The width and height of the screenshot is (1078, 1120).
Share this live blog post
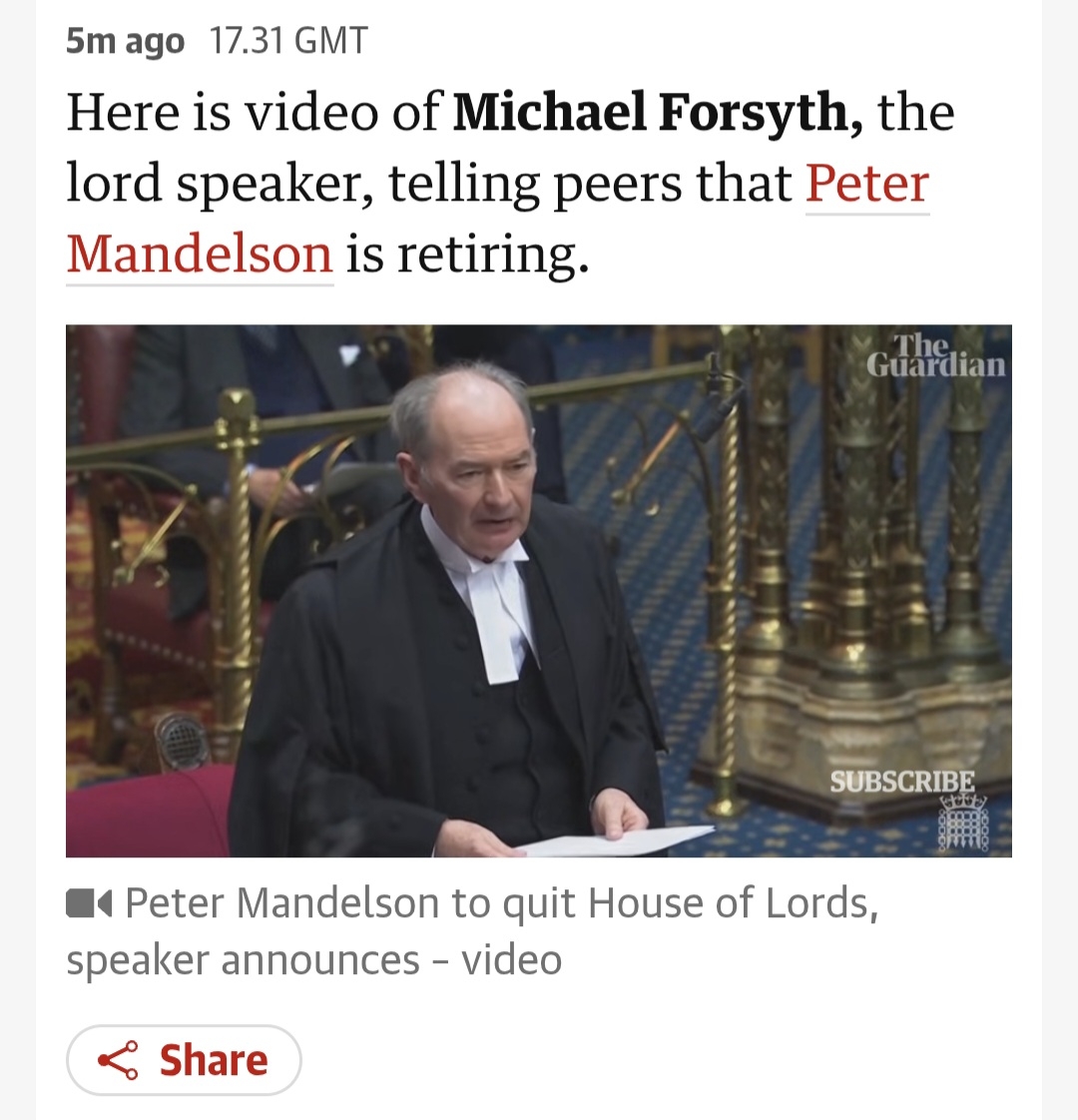(184, 1060)
